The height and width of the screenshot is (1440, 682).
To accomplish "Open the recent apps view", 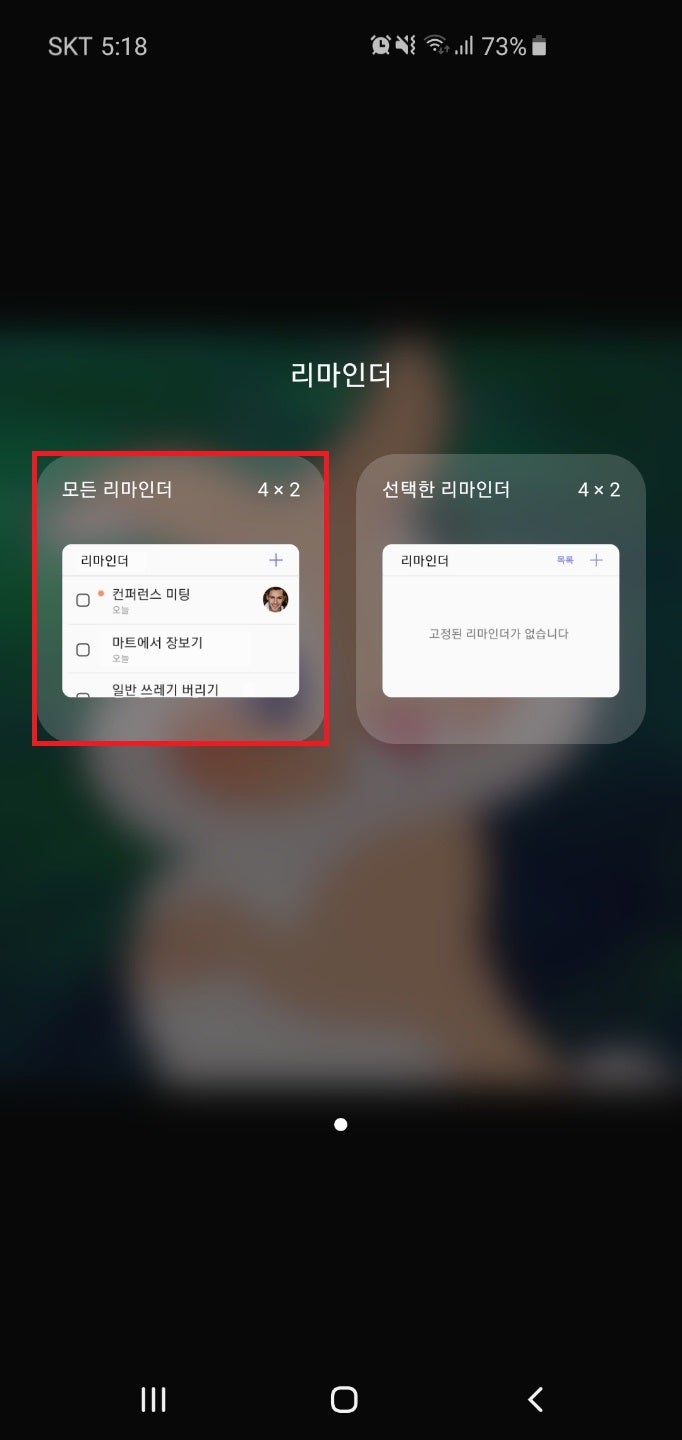I will pos(153,1399).
